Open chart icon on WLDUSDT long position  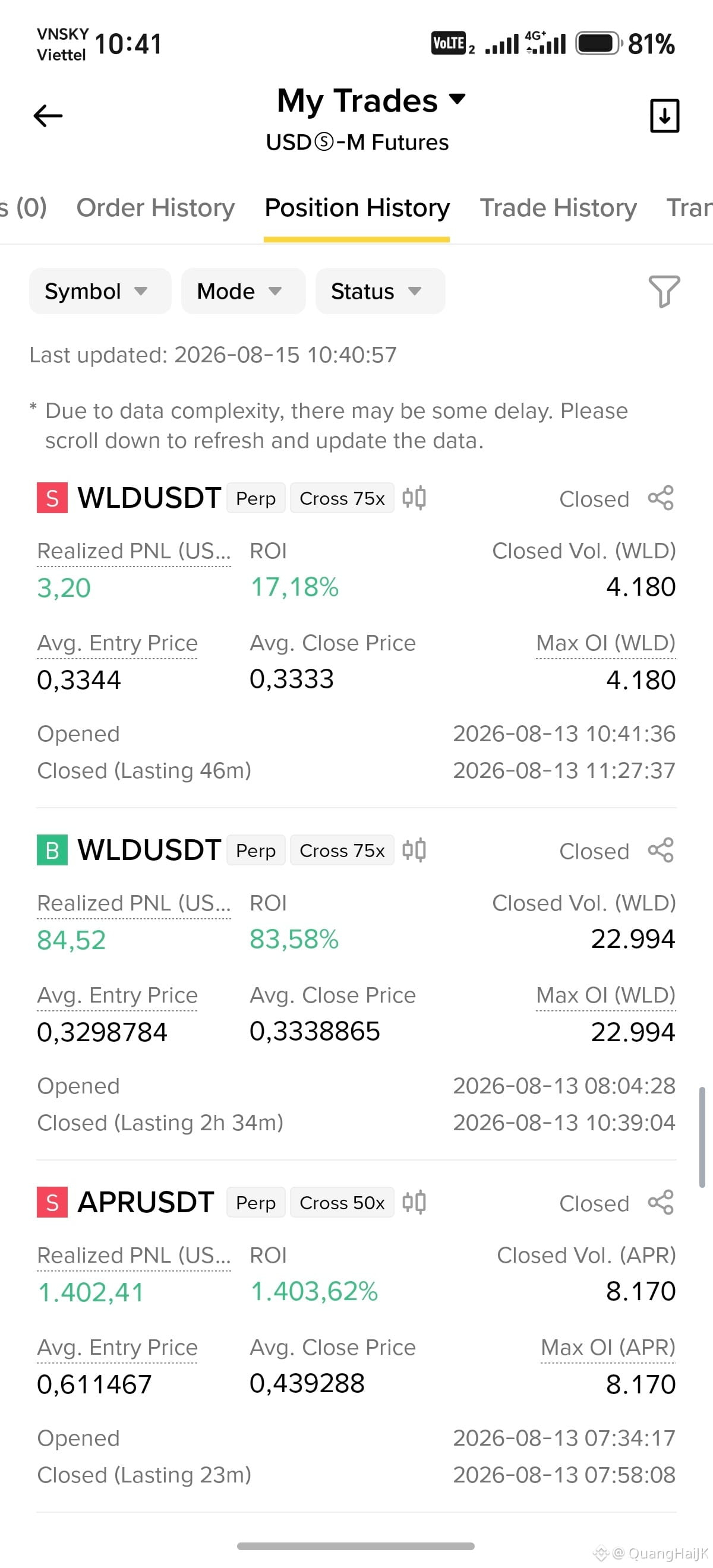pos(414,850)
